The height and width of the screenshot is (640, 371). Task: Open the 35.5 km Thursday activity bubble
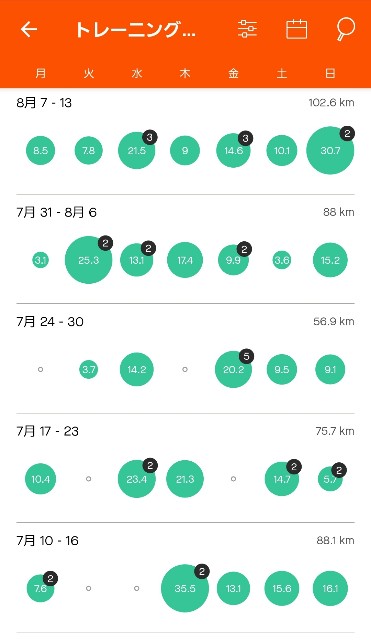[185, 588]
